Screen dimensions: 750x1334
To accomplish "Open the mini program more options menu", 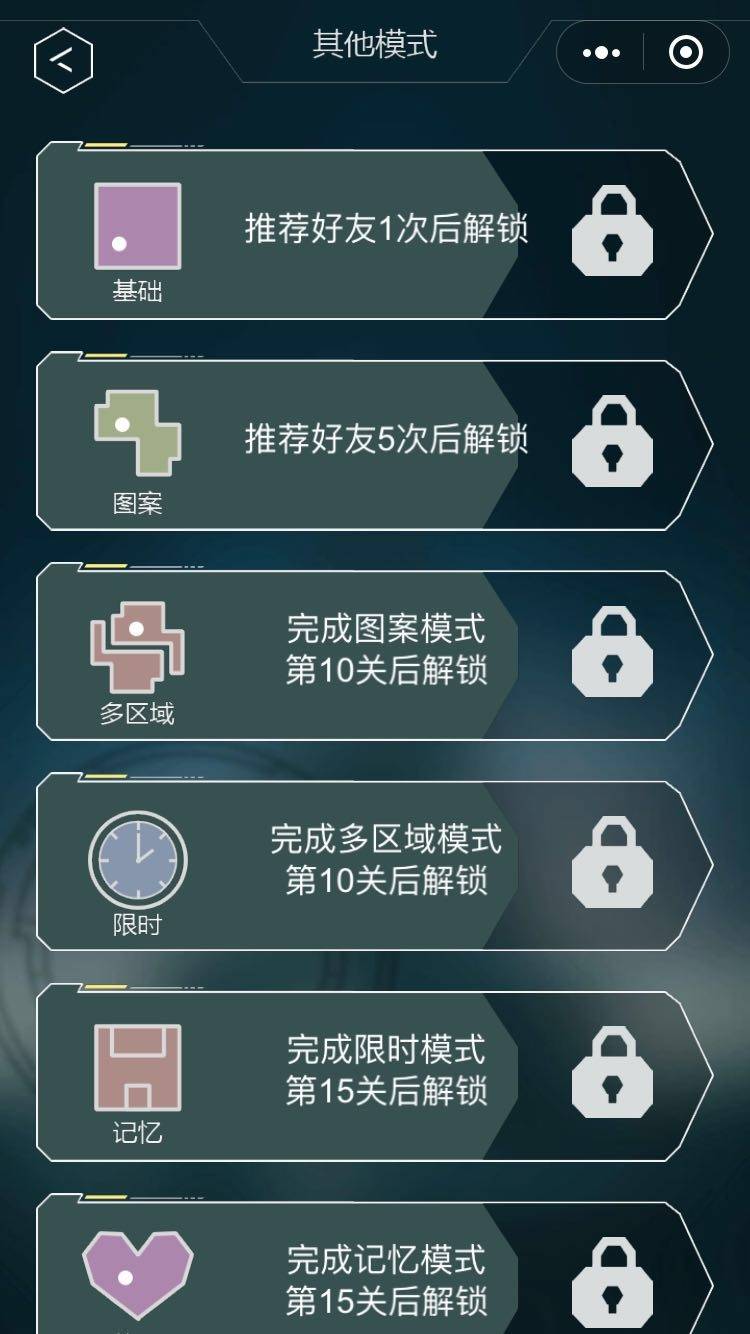I will pos(601,53).
